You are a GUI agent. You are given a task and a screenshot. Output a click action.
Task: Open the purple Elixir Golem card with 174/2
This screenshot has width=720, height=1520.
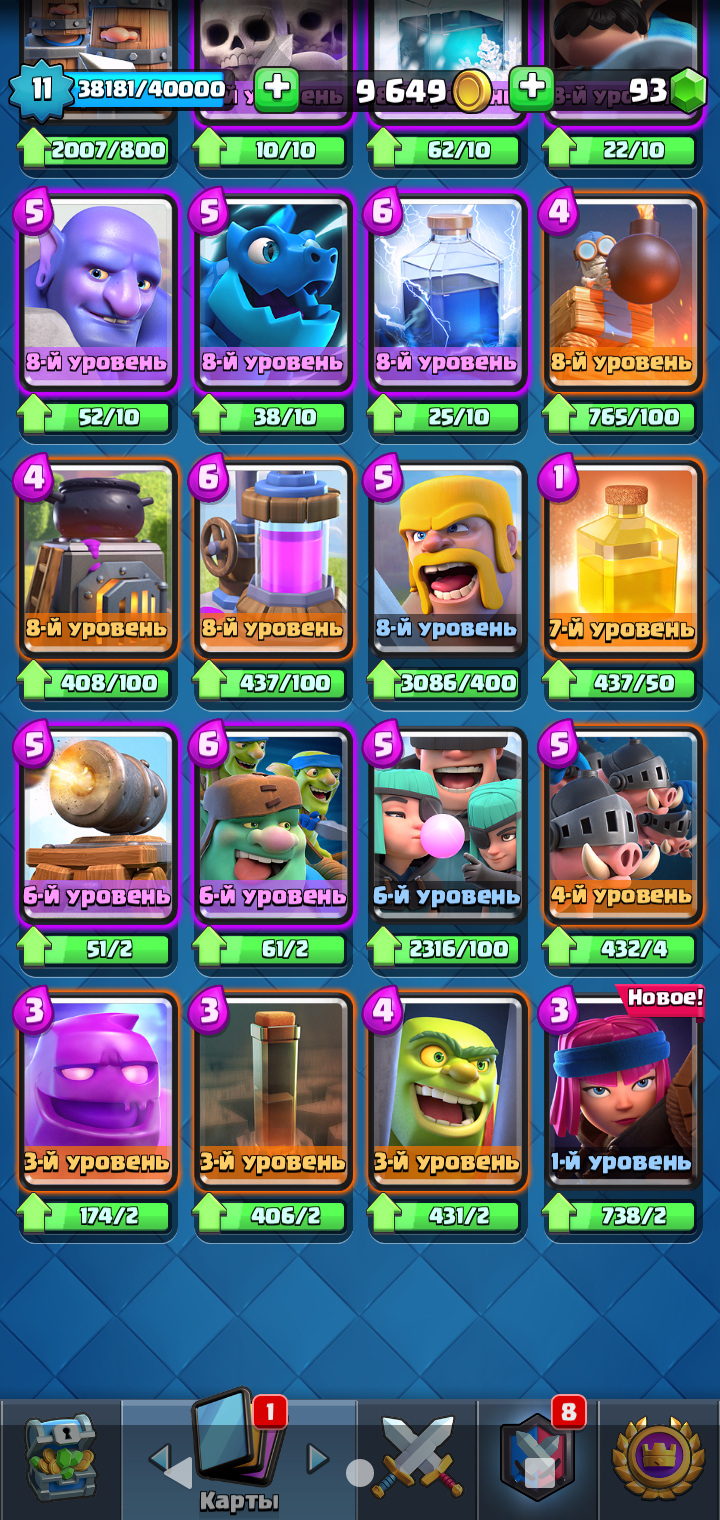point(97,1088)
